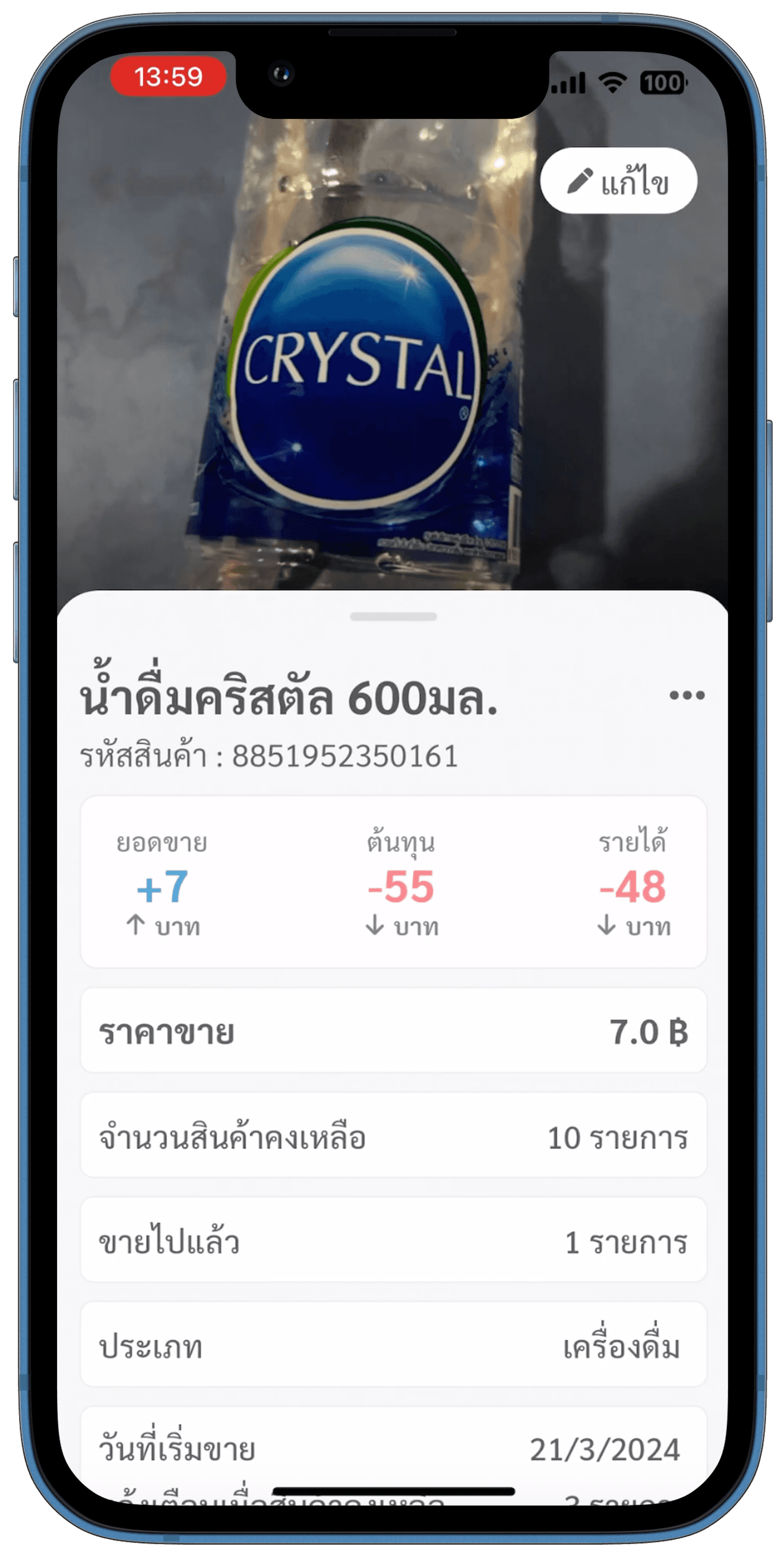The height and width of the screenshot is (1555, 784).
Task: Tap the แก้ไข edit button
Action: pyautogui.click(x=618, y=181)
